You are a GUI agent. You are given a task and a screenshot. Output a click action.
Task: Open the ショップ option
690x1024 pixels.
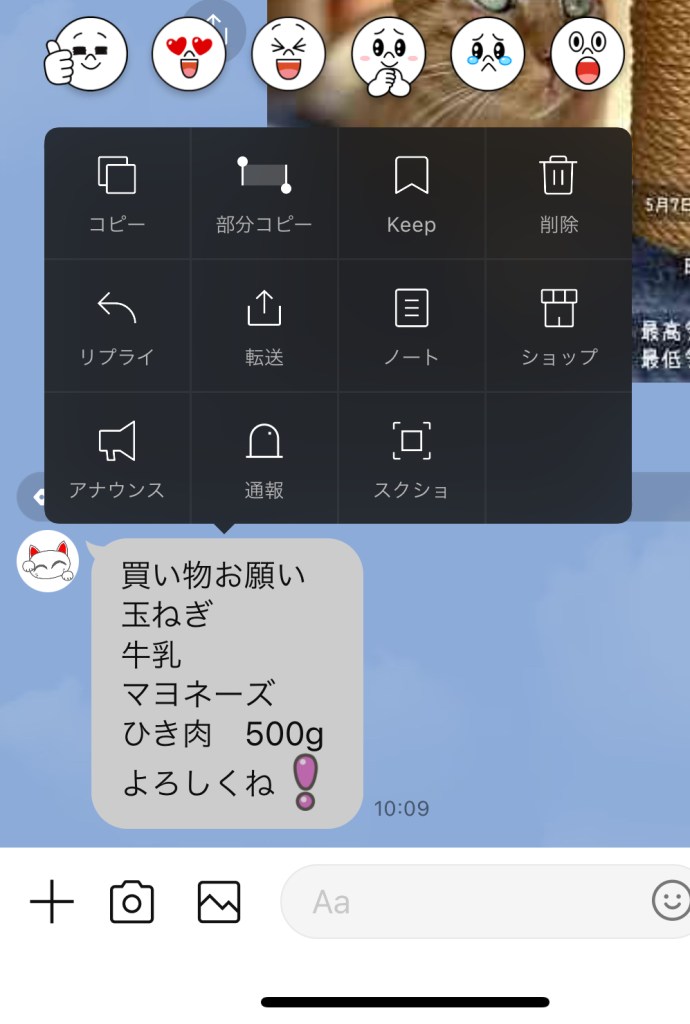coord(558,326)
